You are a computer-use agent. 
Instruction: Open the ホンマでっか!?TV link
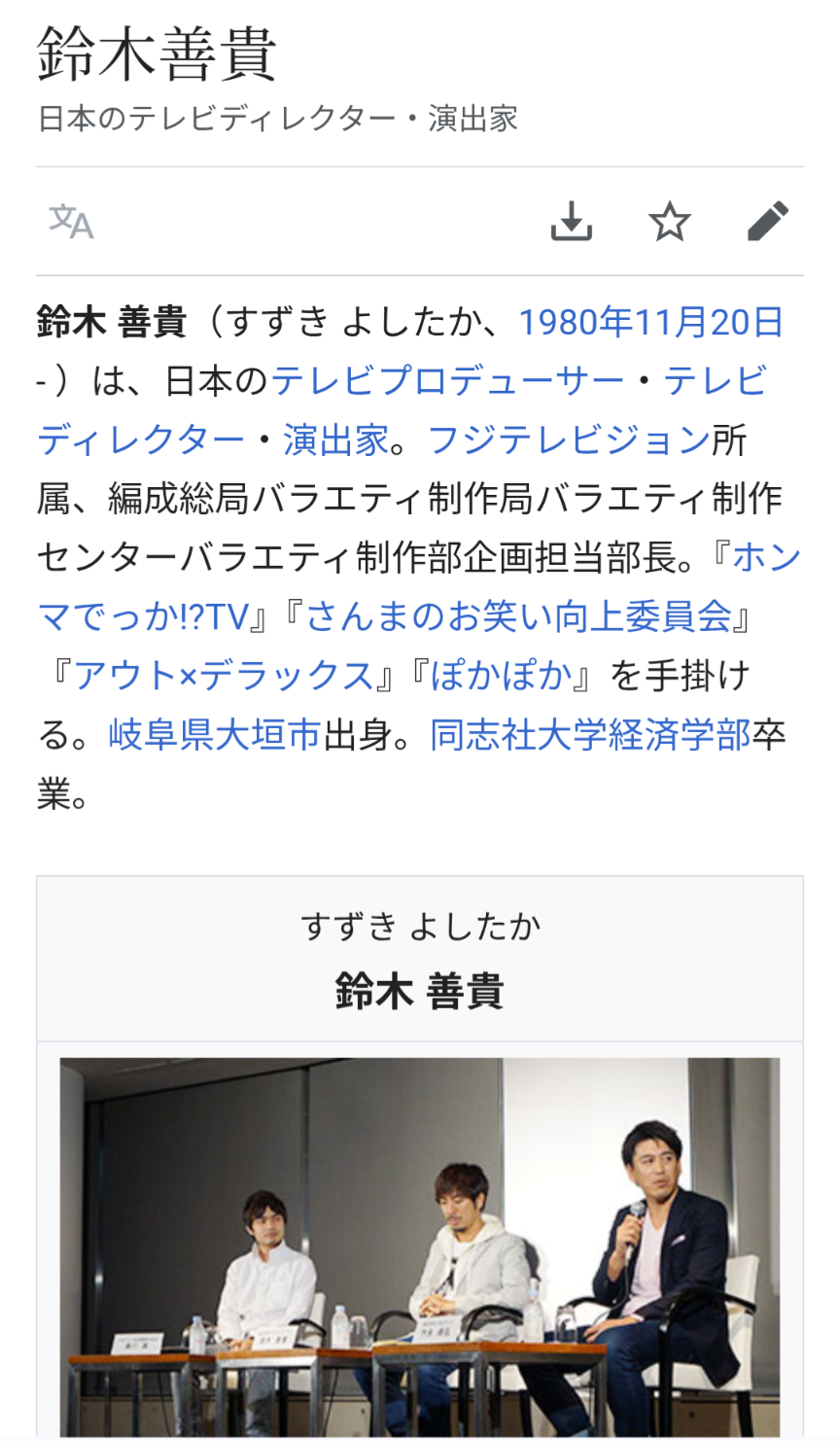click(x=146, y=616)
